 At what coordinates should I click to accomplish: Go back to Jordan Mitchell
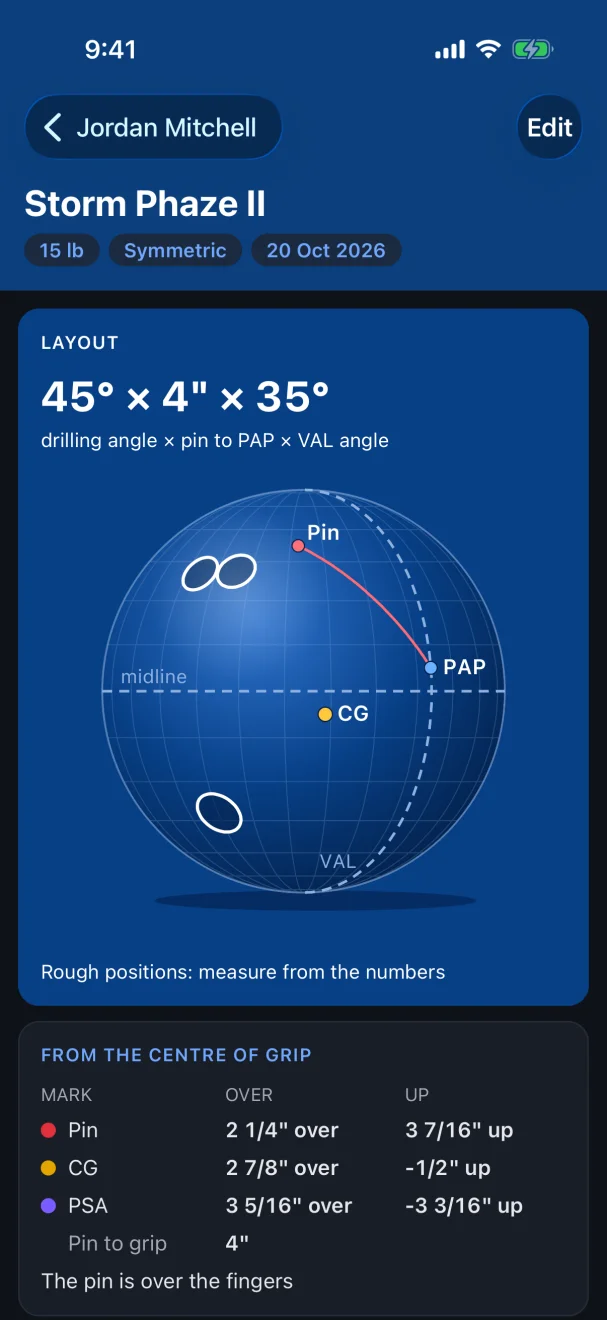click(153, 127)
